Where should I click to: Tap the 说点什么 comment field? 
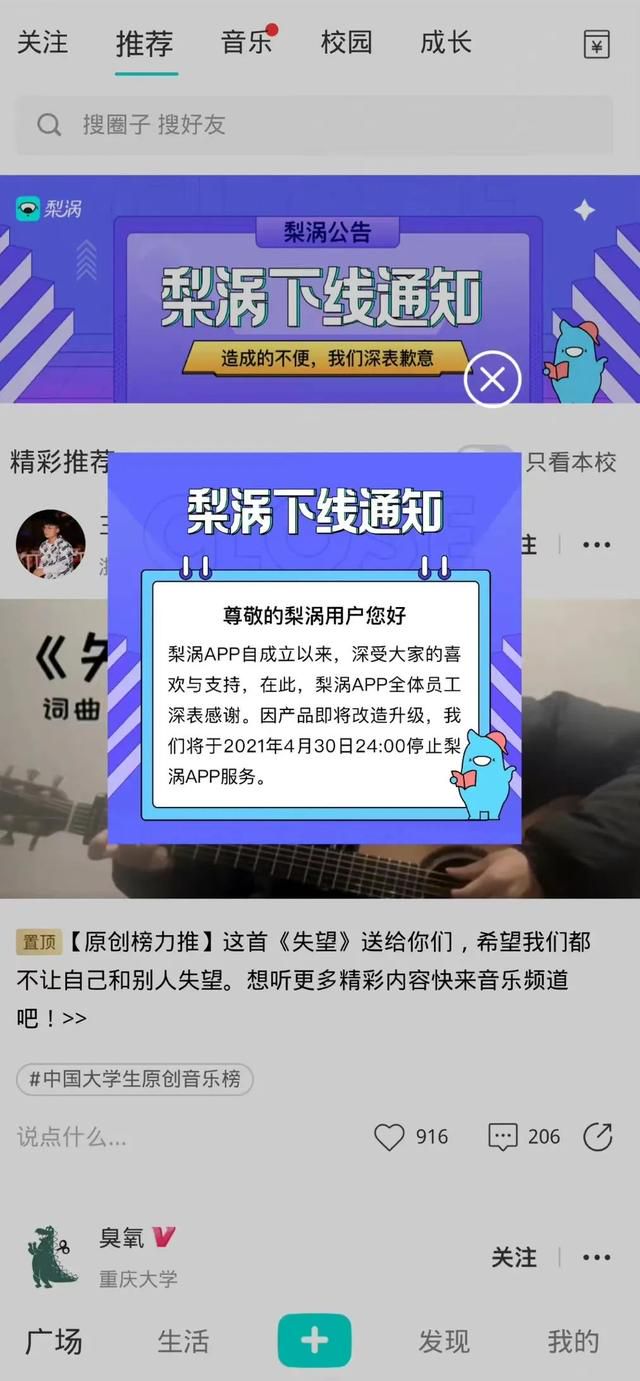coord(72,1137)
